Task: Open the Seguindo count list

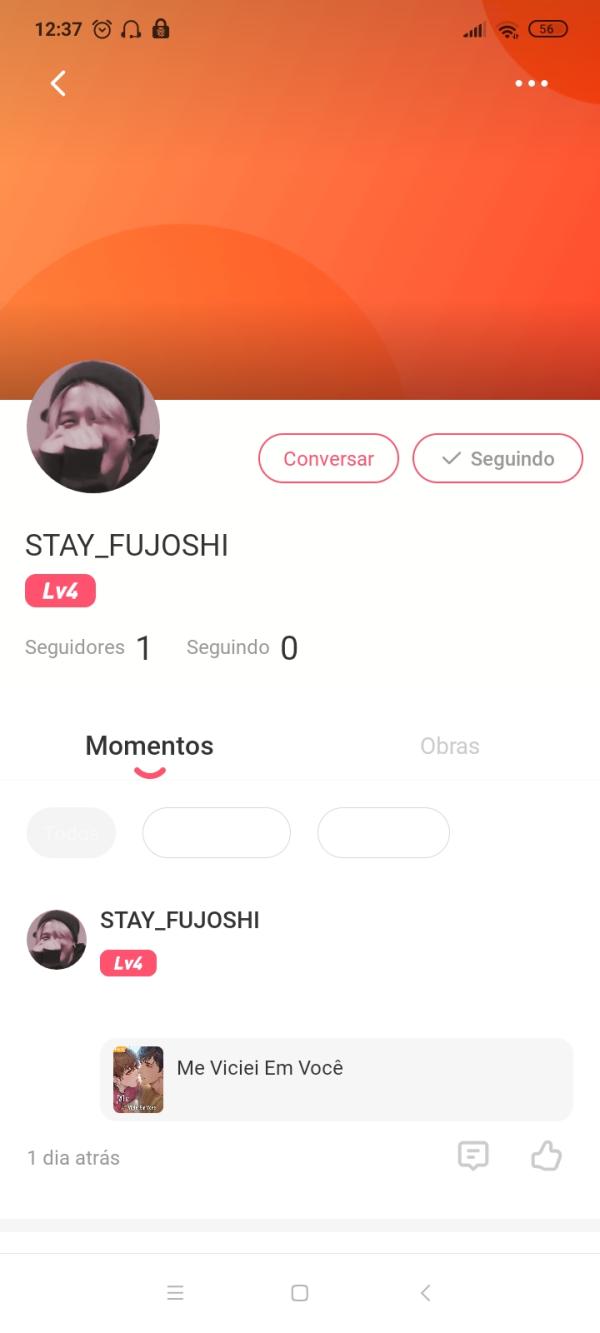Action: pos(242,648)
